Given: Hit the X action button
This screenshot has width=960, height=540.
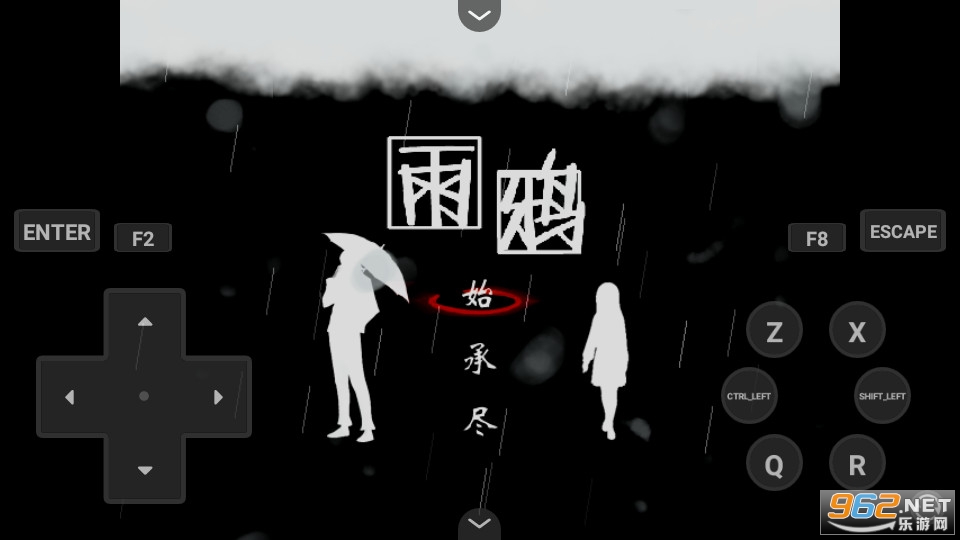Looking at the screenshot, I should pyautogui.click(x=857, y=333).
